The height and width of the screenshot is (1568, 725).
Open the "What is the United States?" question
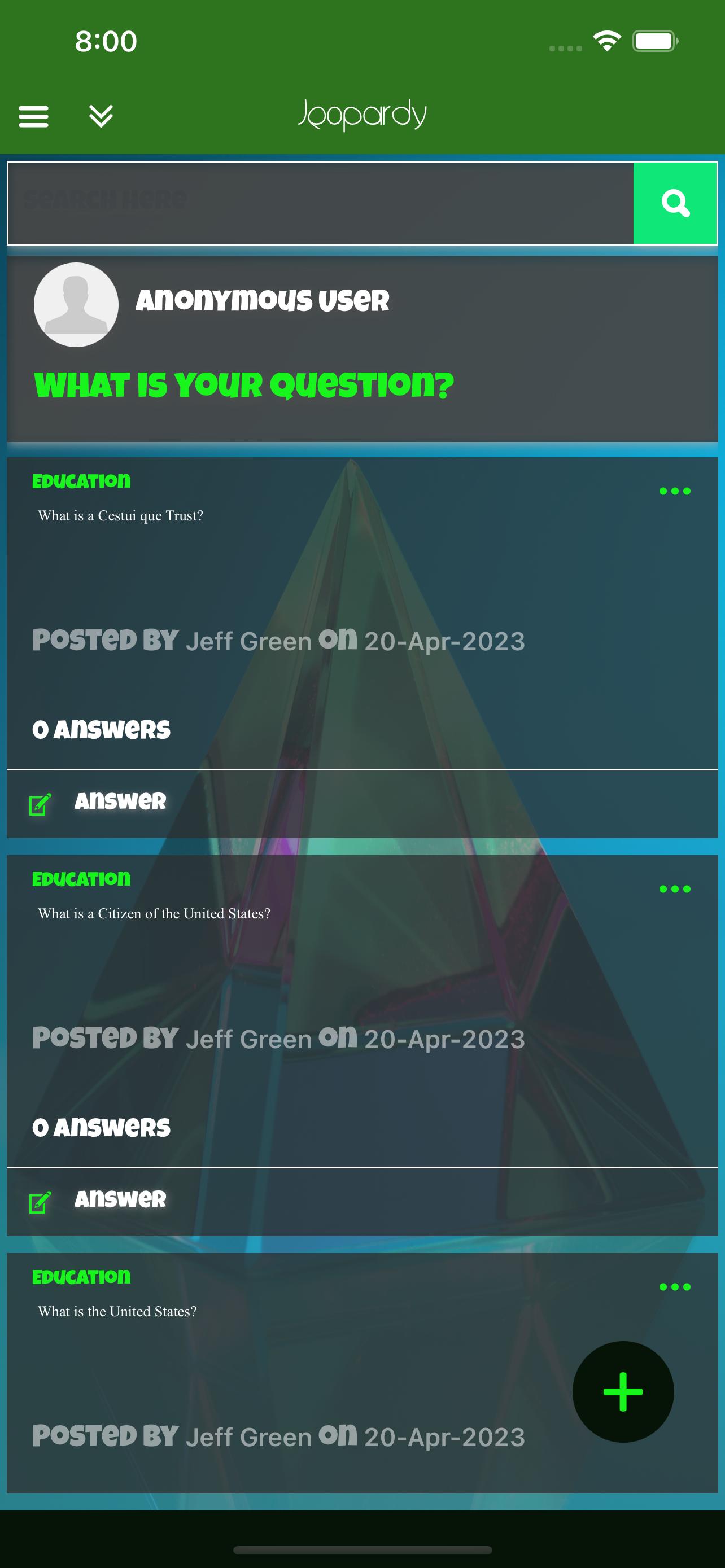coord(117,1311)
